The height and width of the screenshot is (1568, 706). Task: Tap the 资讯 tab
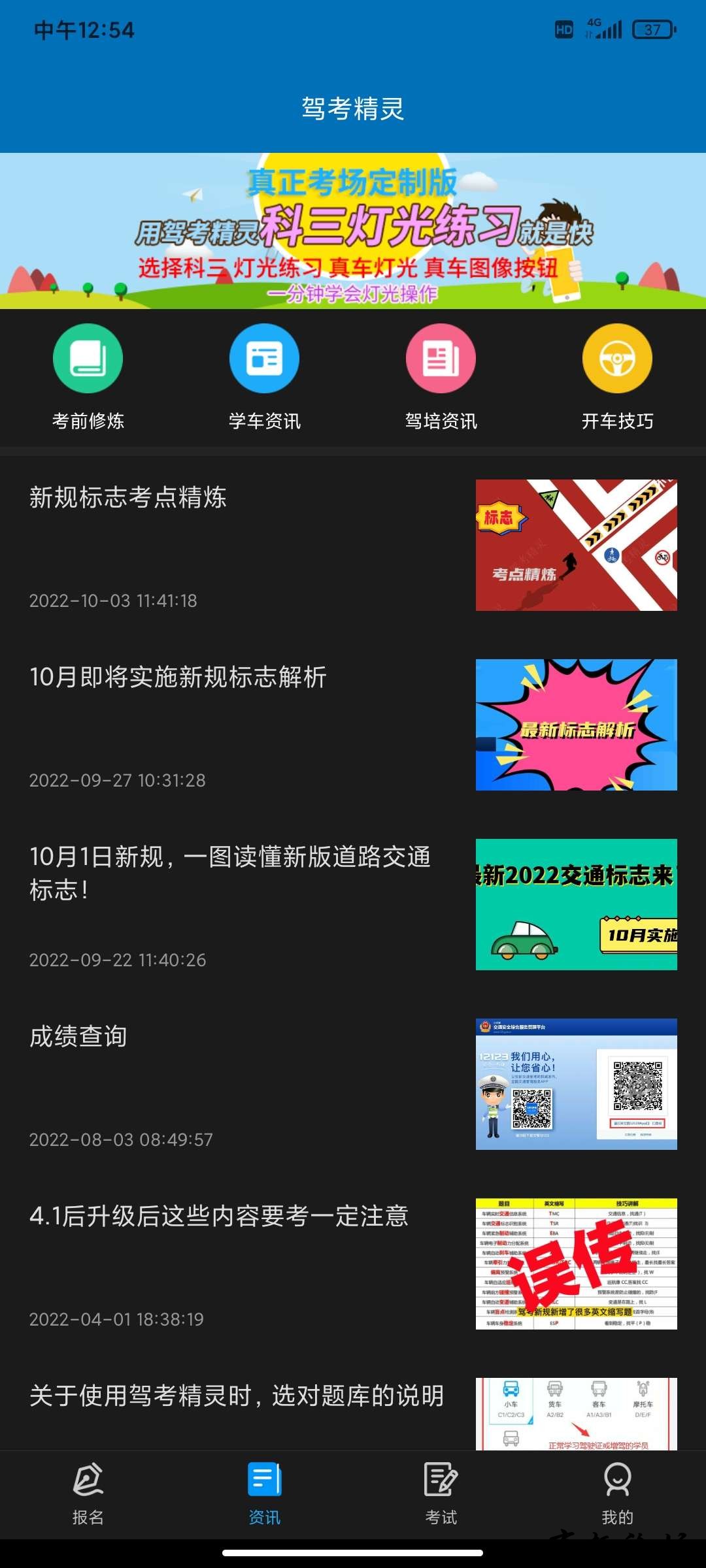point(265,1494)
